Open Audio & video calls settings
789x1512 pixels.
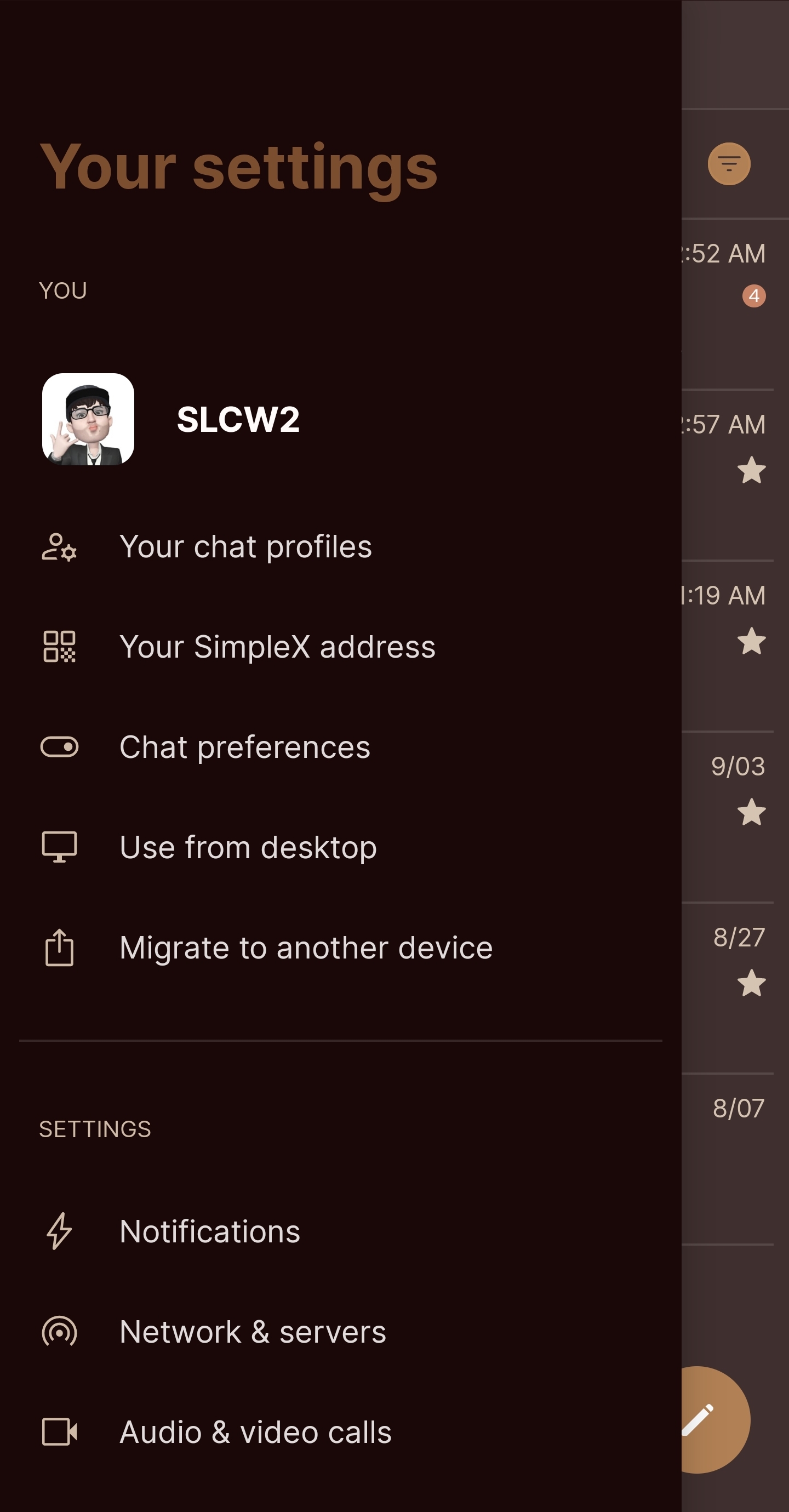[255, 1432]
